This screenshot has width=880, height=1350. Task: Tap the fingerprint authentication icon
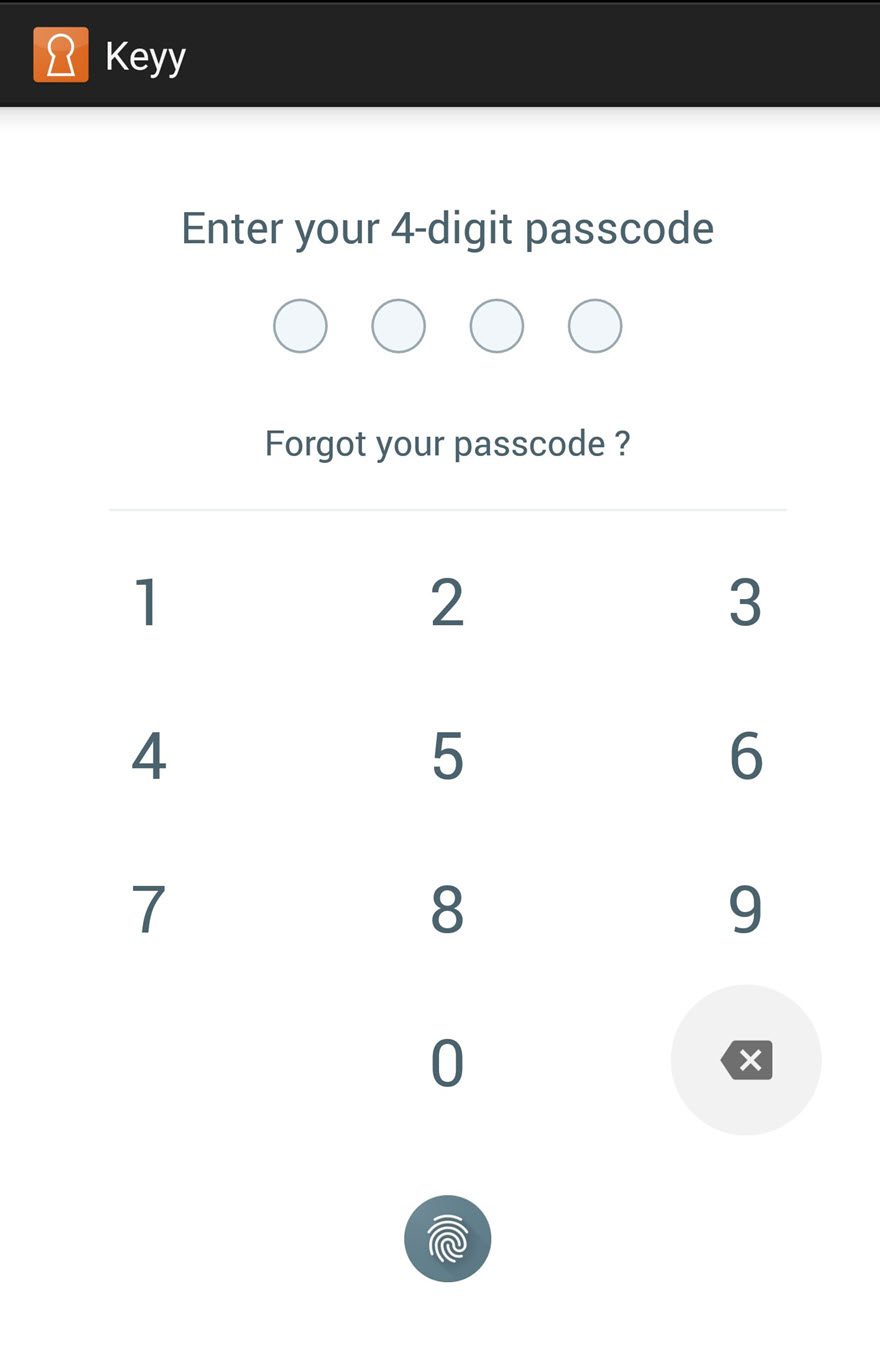(447, 1238)
